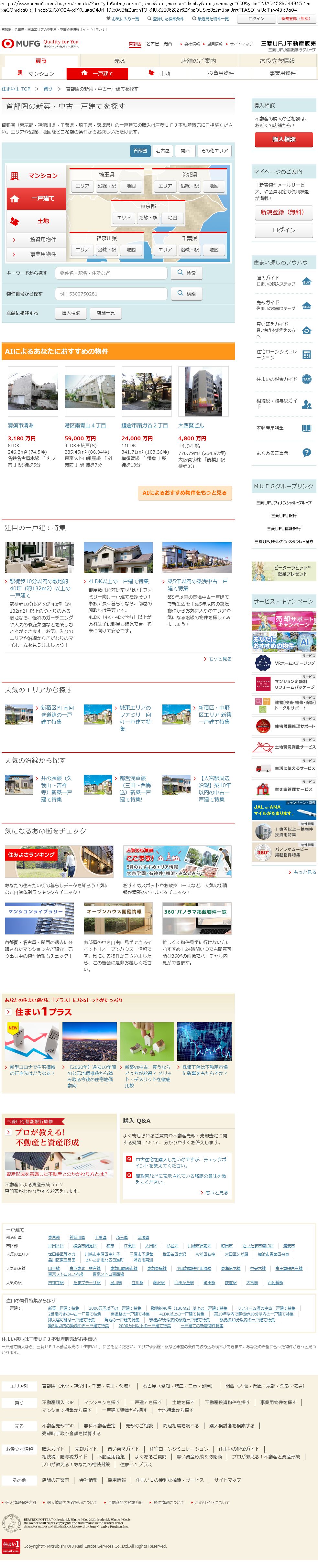The height and width of the screenshot is (1568, 318).
Task: Open the 店舗一覧 button
Action: coord(105,313)
